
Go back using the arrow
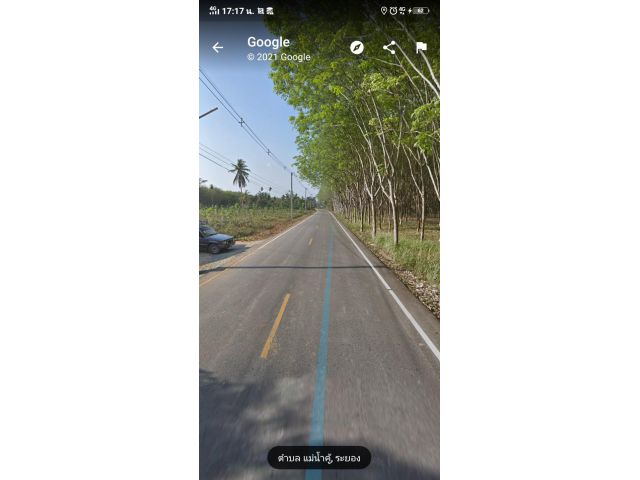click(217, 47)
